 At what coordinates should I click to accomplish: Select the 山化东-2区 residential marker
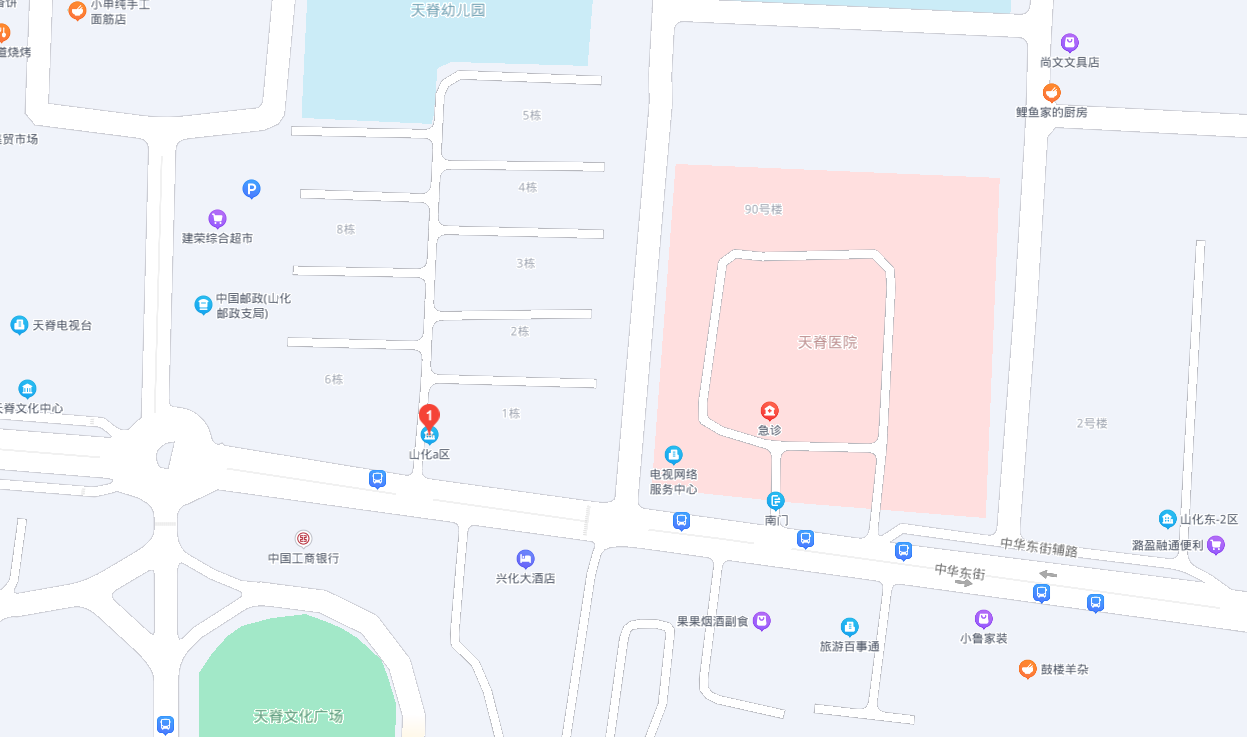tap(1167, 519)
